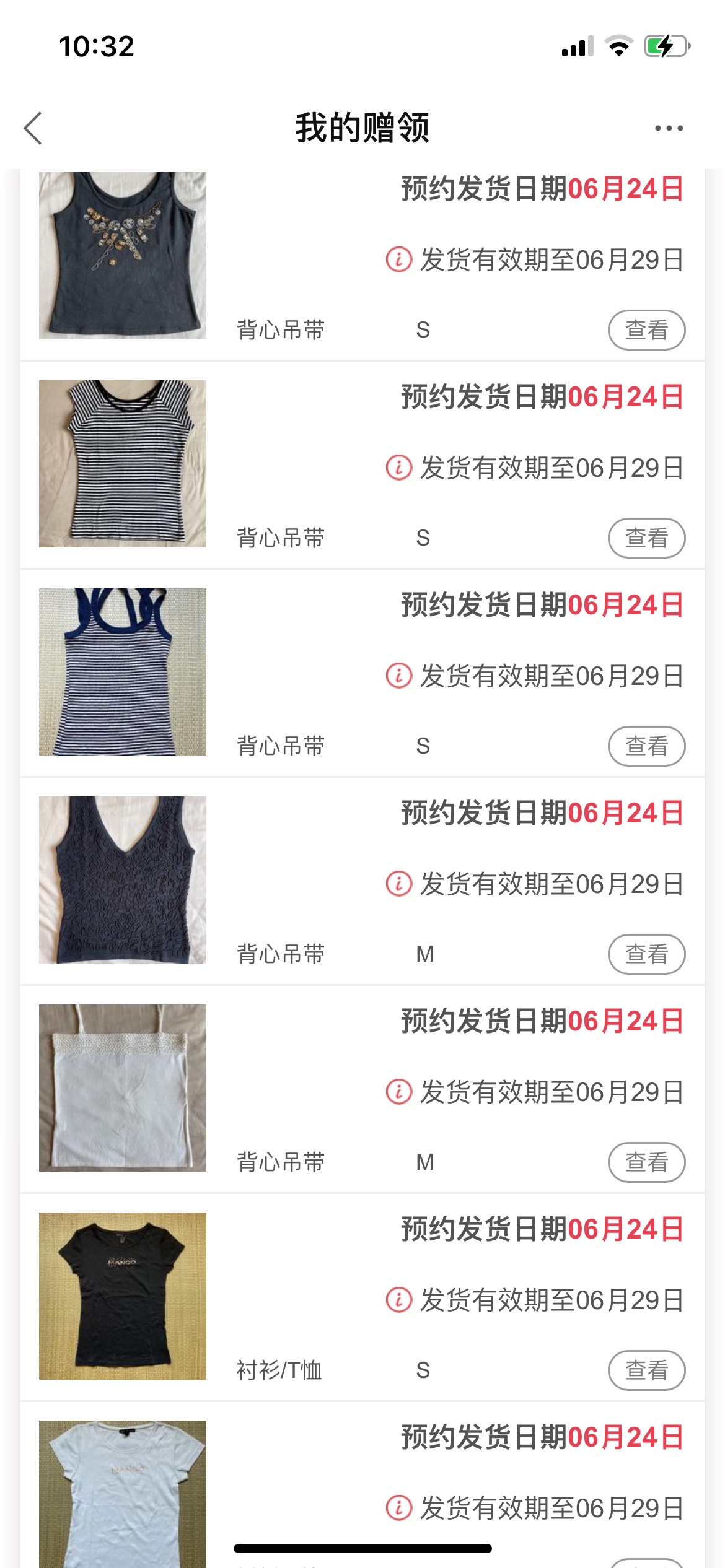Tap 查看 for the black 衬衫/T恤 item

click(646, 1370)
